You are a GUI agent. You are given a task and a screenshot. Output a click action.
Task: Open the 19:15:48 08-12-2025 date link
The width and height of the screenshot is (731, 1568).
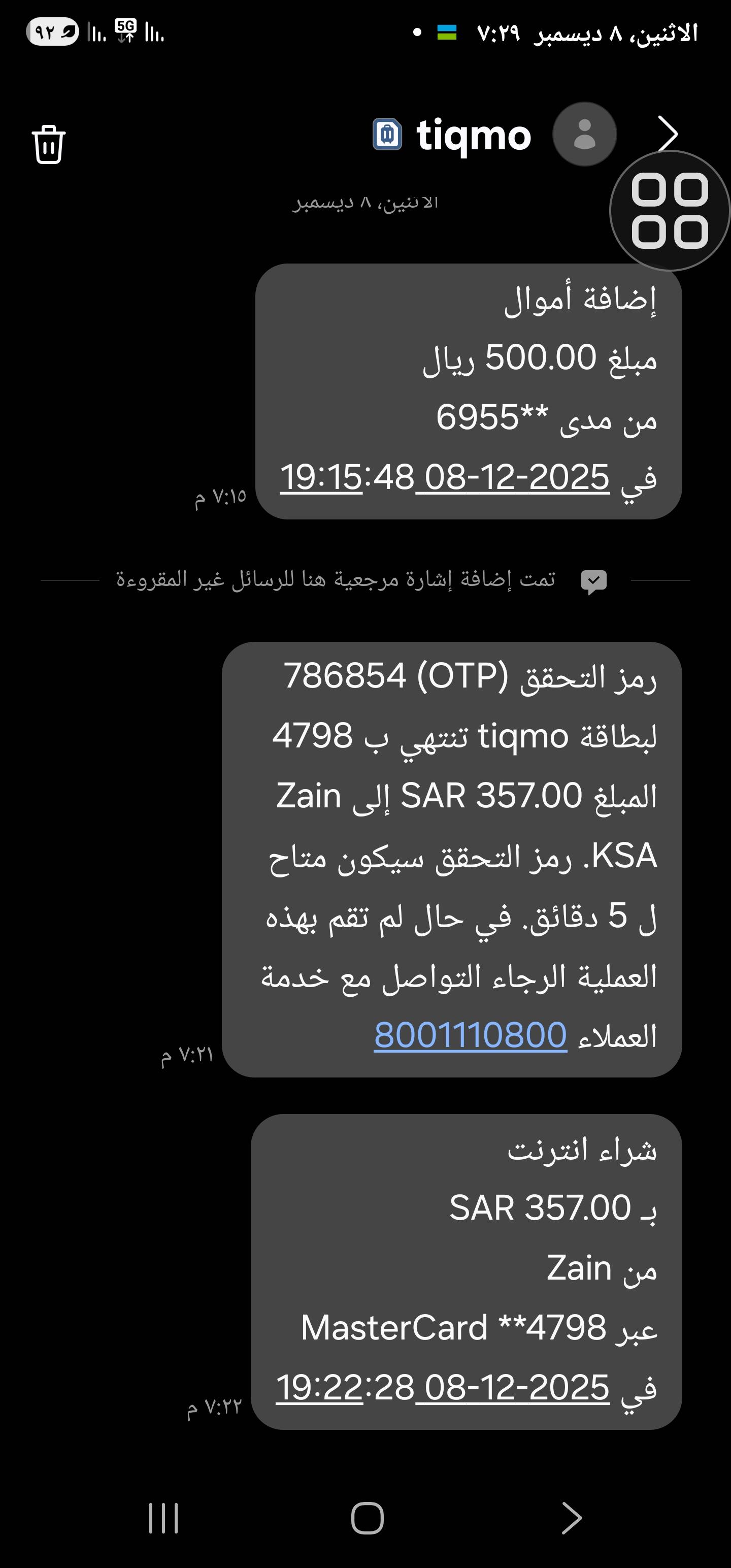(444, 477)
